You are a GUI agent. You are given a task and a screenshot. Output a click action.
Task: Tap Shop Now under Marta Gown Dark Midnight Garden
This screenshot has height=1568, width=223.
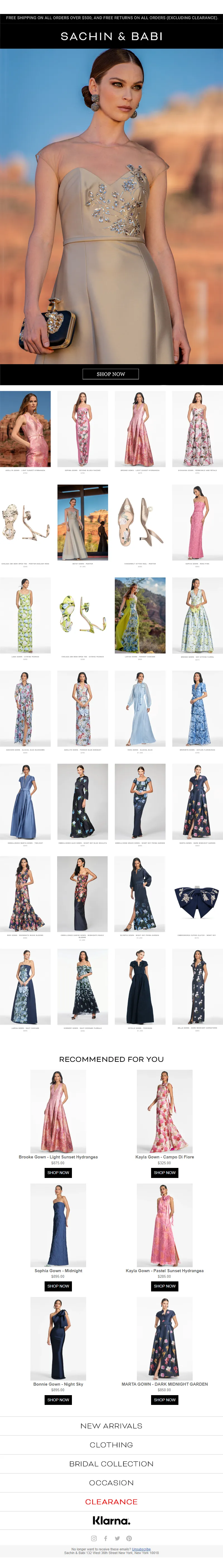pyautogui.click(x=164, y=1400)
